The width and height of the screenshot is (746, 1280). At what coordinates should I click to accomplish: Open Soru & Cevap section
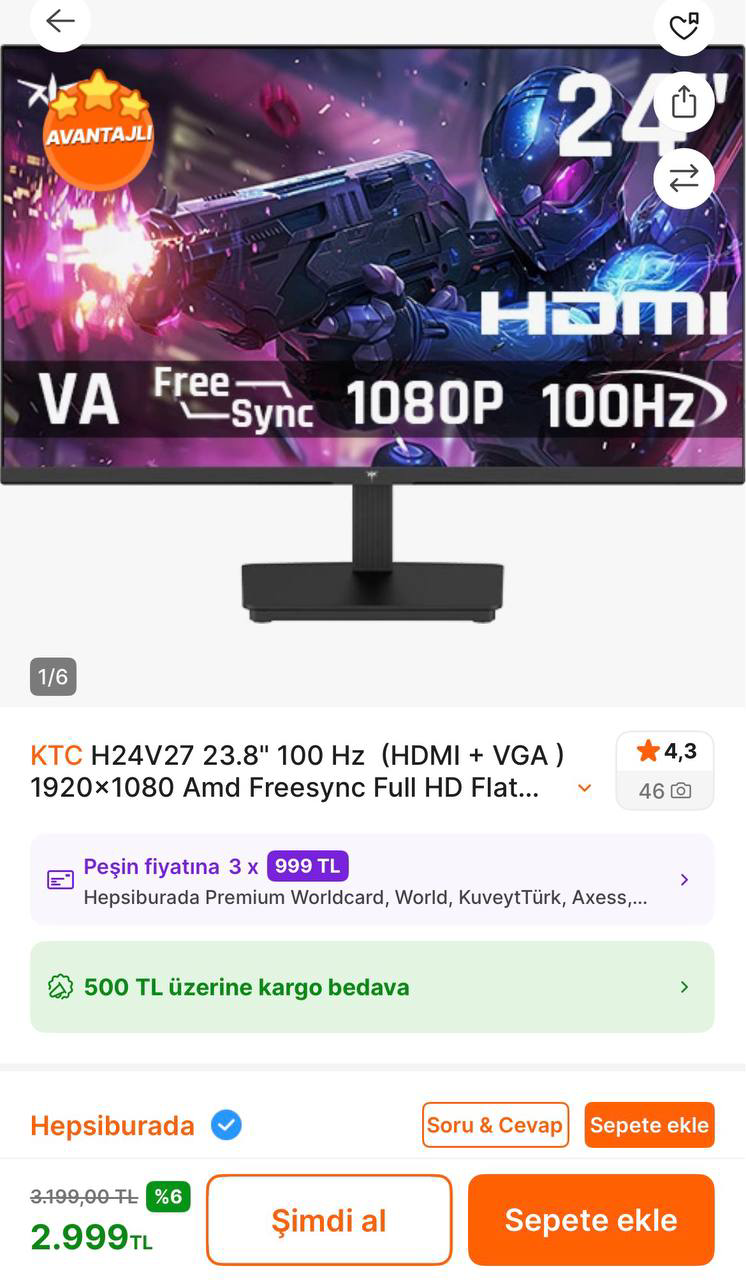coord(495,1125)
